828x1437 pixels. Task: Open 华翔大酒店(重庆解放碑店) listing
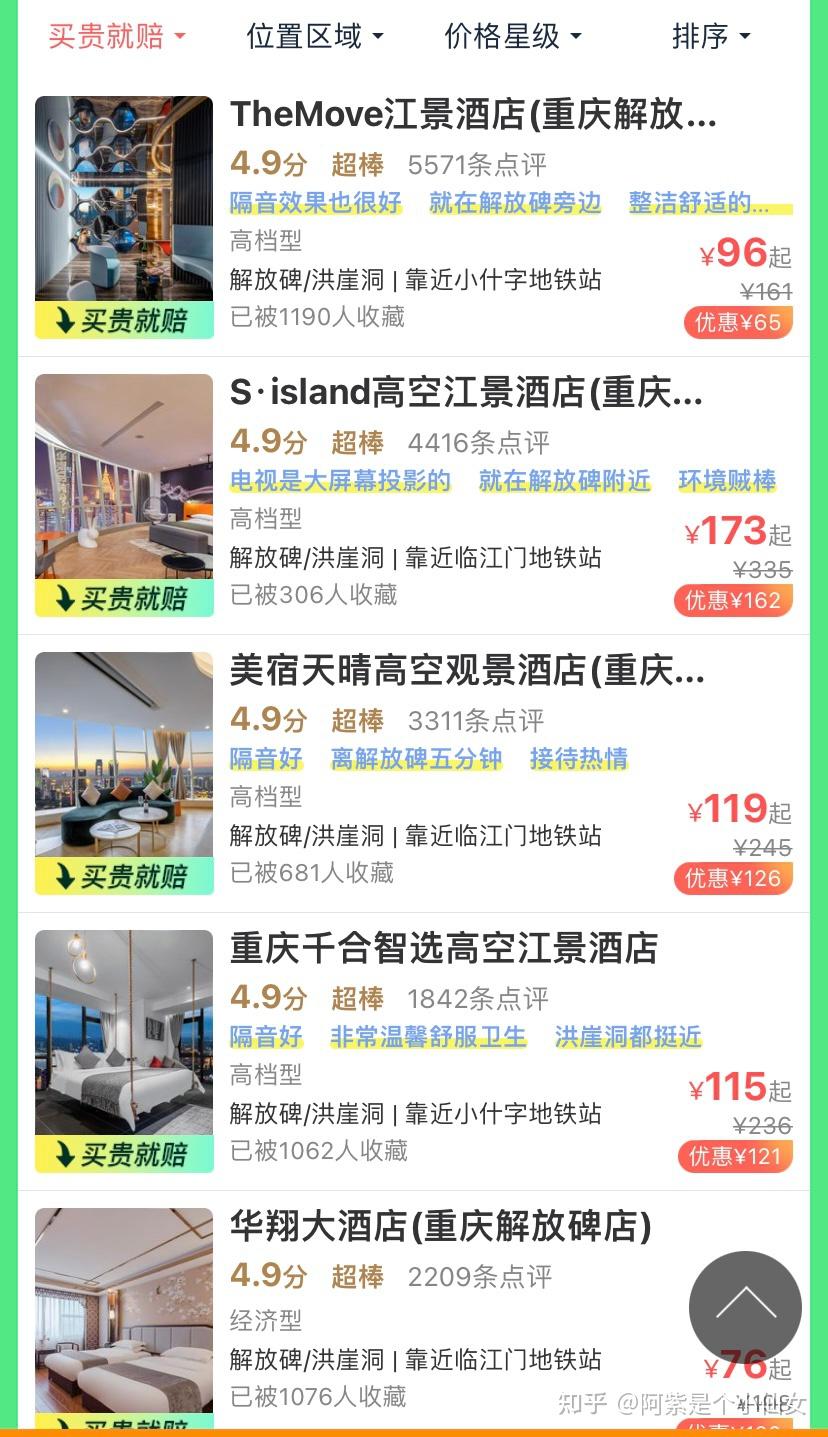tap(440, 1227)
